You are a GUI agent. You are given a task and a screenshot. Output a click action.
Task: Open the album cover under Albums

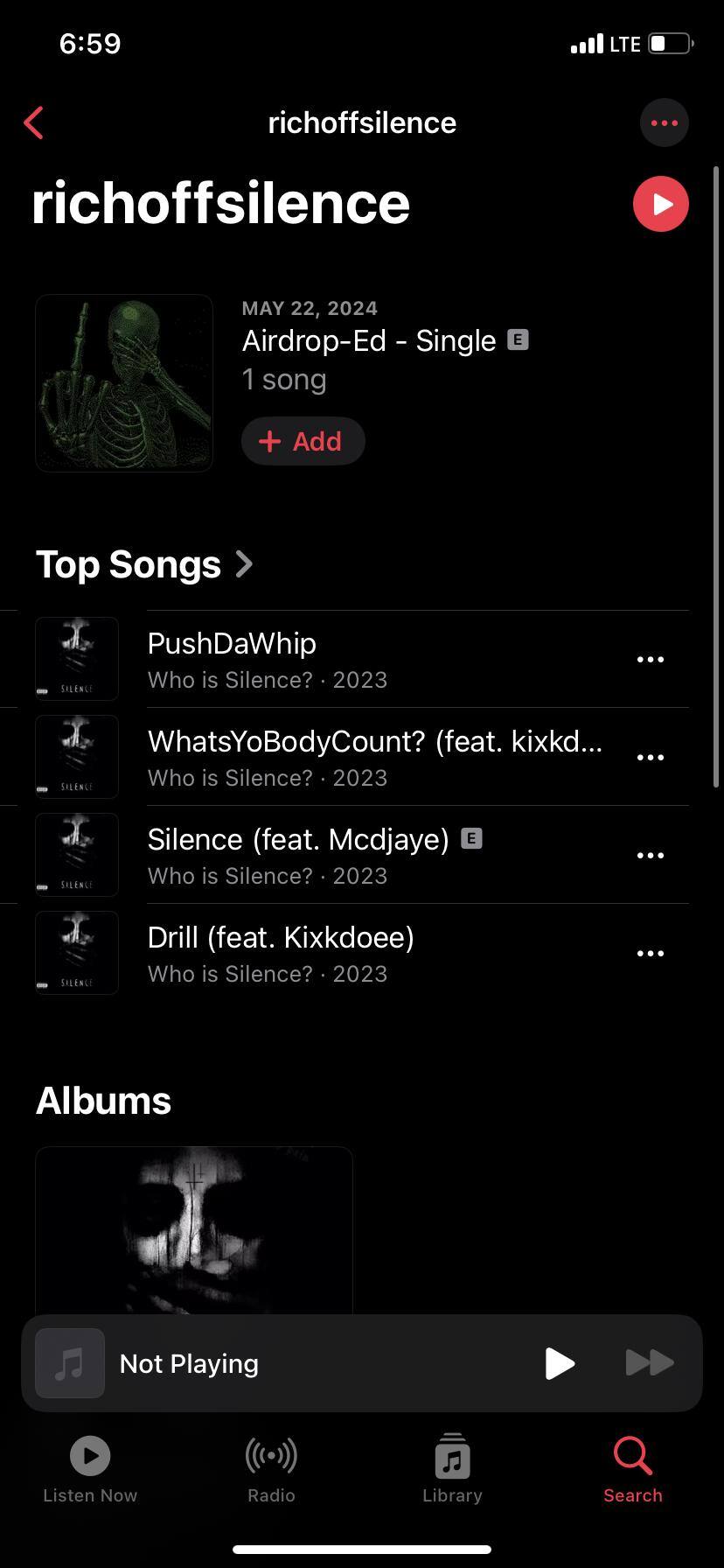click(x=194, y=1229)
